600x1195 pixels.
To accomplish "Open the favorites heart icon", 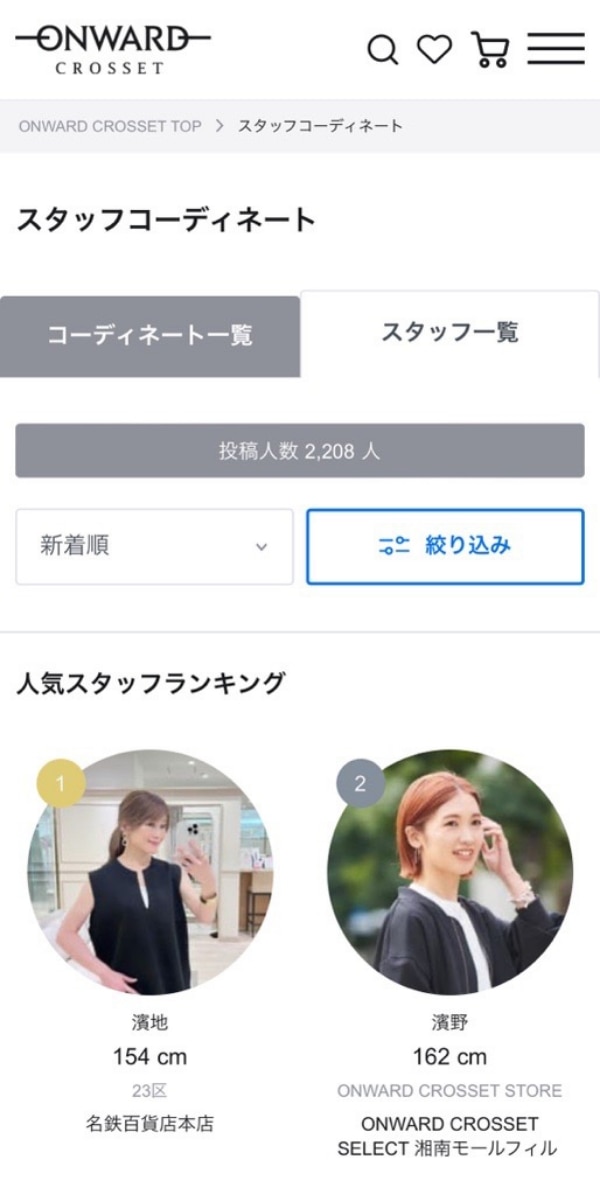I will click(x=434, y=49).
